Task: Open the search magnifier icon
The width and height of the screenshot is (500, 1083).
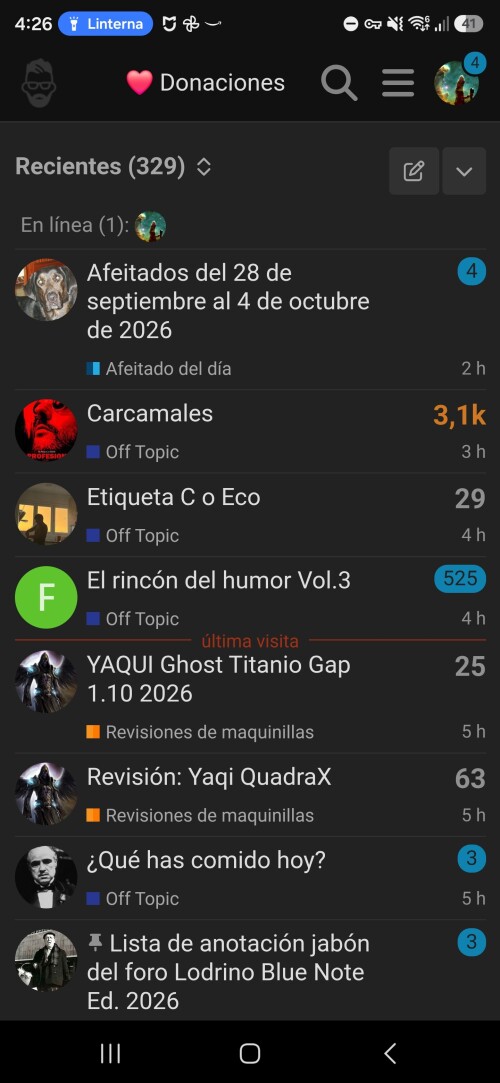Action: pos(339,83)
